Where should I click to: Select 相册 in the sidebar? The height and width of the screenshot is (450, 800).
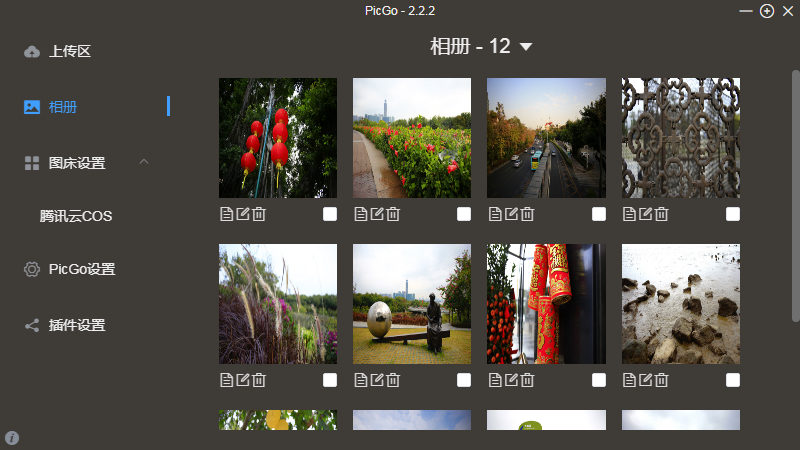[x=63, y=107]
